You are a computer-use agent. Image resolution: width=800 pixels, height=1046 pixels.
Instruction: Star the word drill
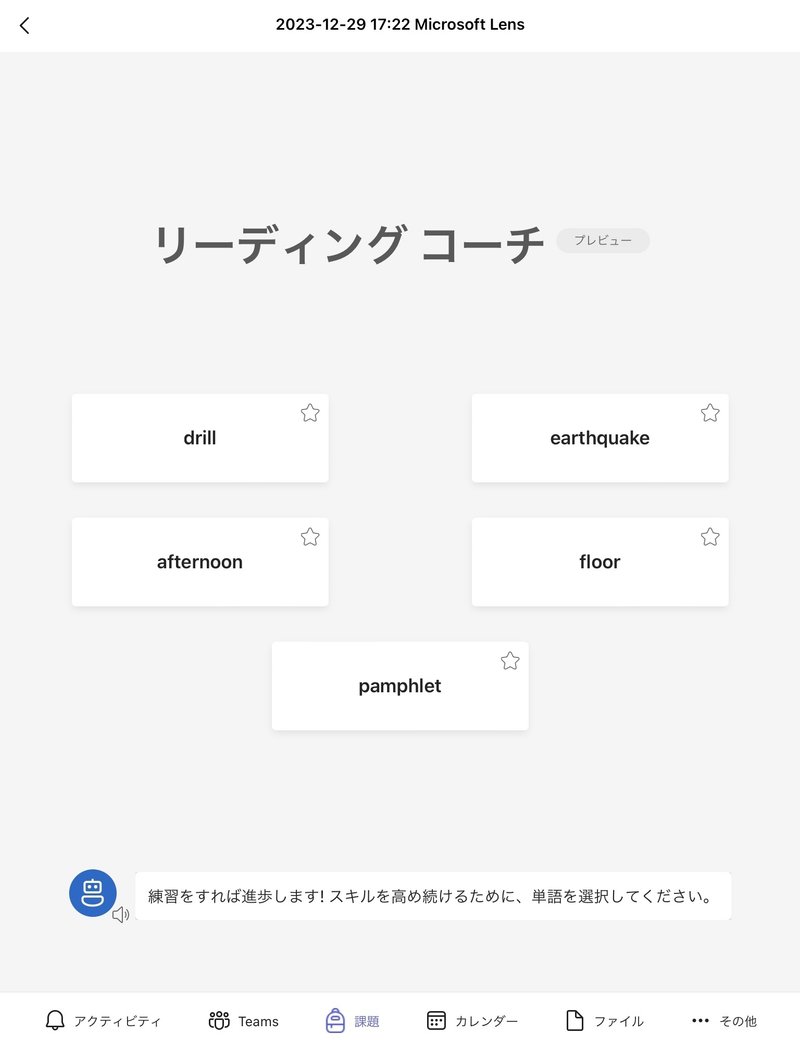310,413
